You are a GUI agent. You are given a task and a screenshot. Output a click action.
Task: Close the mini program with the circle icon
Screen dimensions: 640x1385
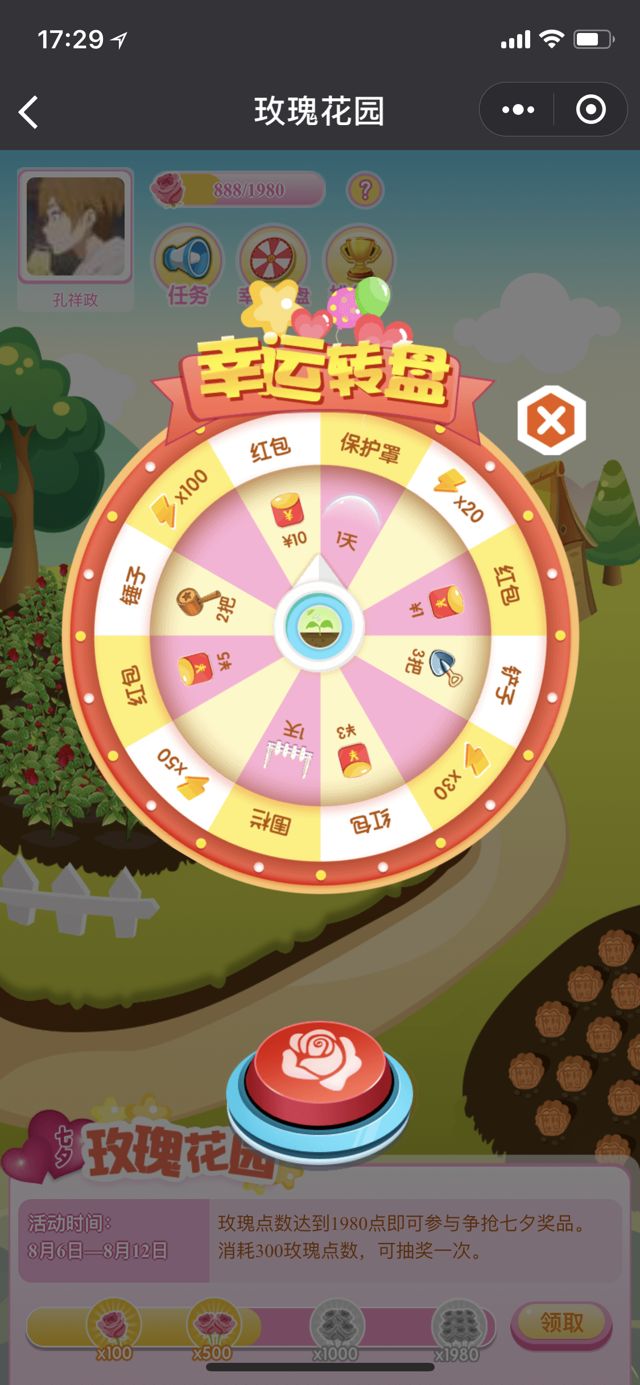coord(591,110)
